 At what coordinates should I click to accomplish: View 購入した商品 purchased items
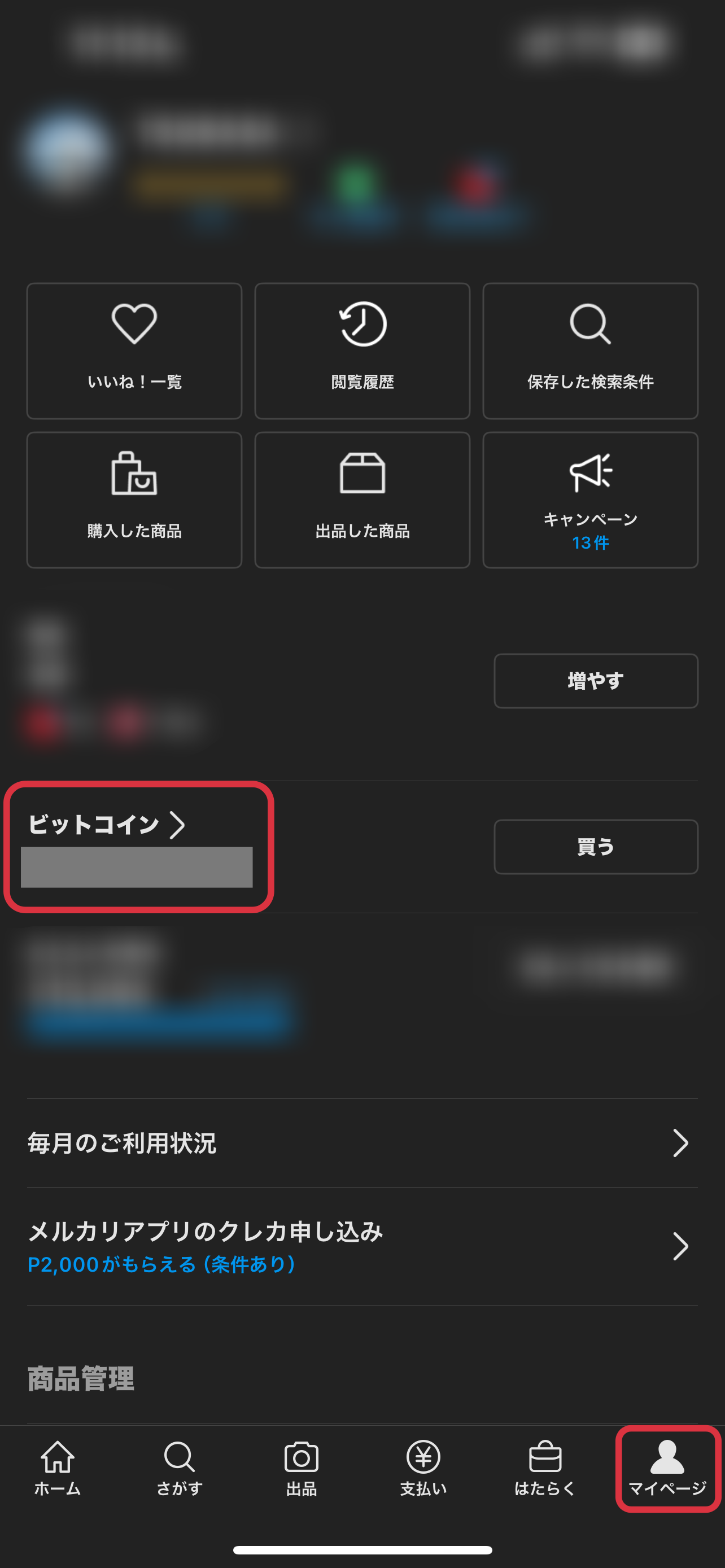point(134,500)
